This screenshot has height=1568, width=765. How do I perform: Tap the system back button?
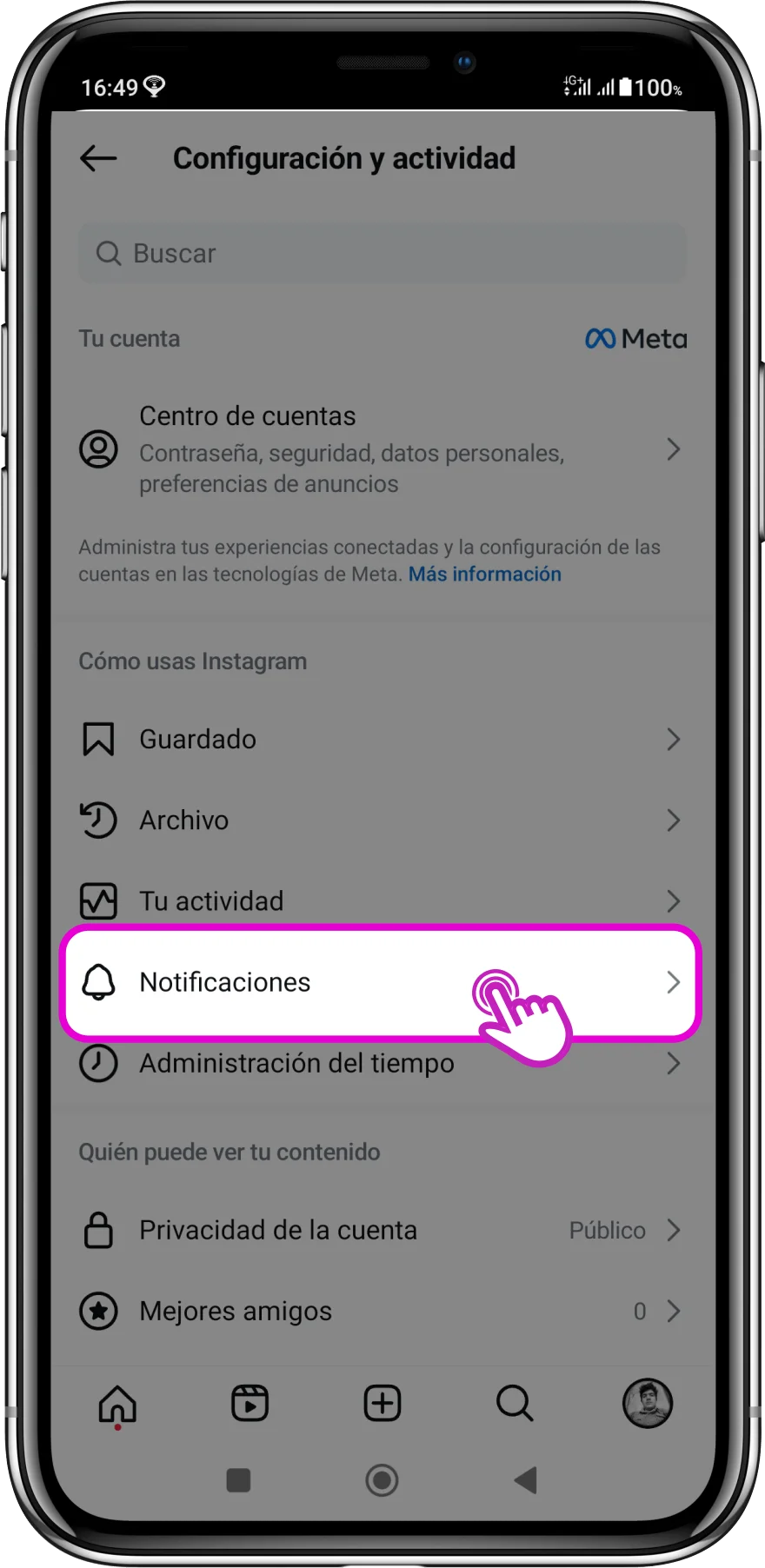(x=525, y=1480)
